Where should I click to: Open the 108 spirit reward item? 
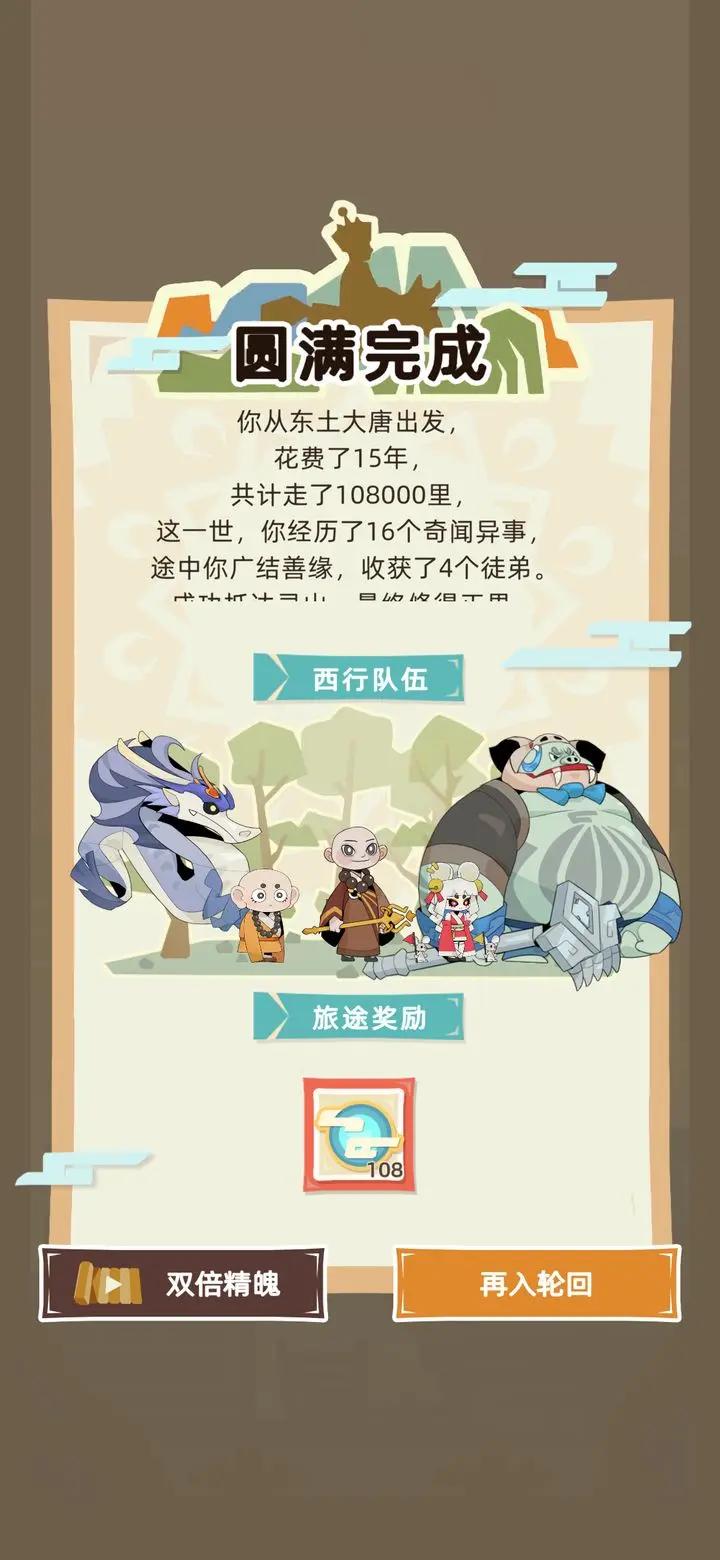pos(359,1135)
